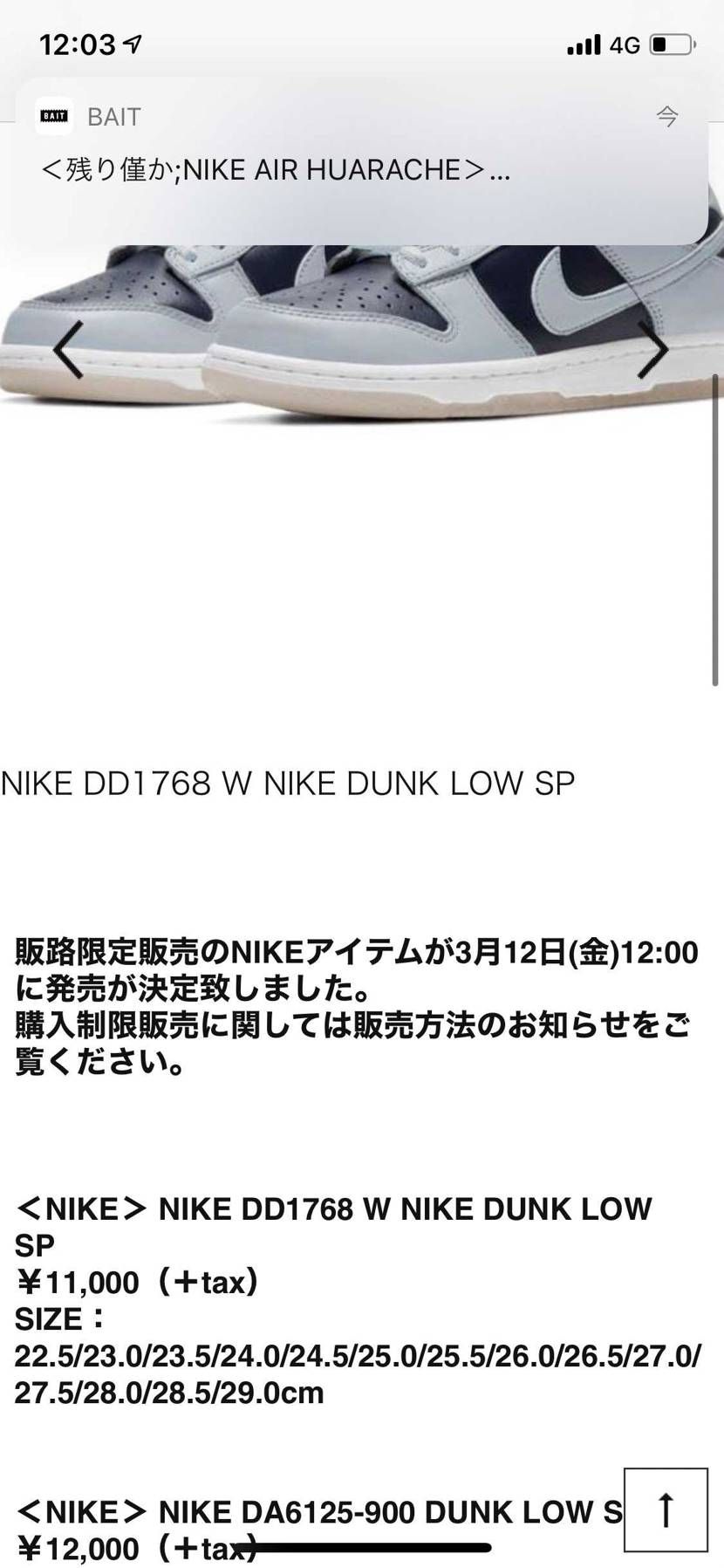Show the next product image
This screenshot has width=724, height=1568.
click(652, 350)
